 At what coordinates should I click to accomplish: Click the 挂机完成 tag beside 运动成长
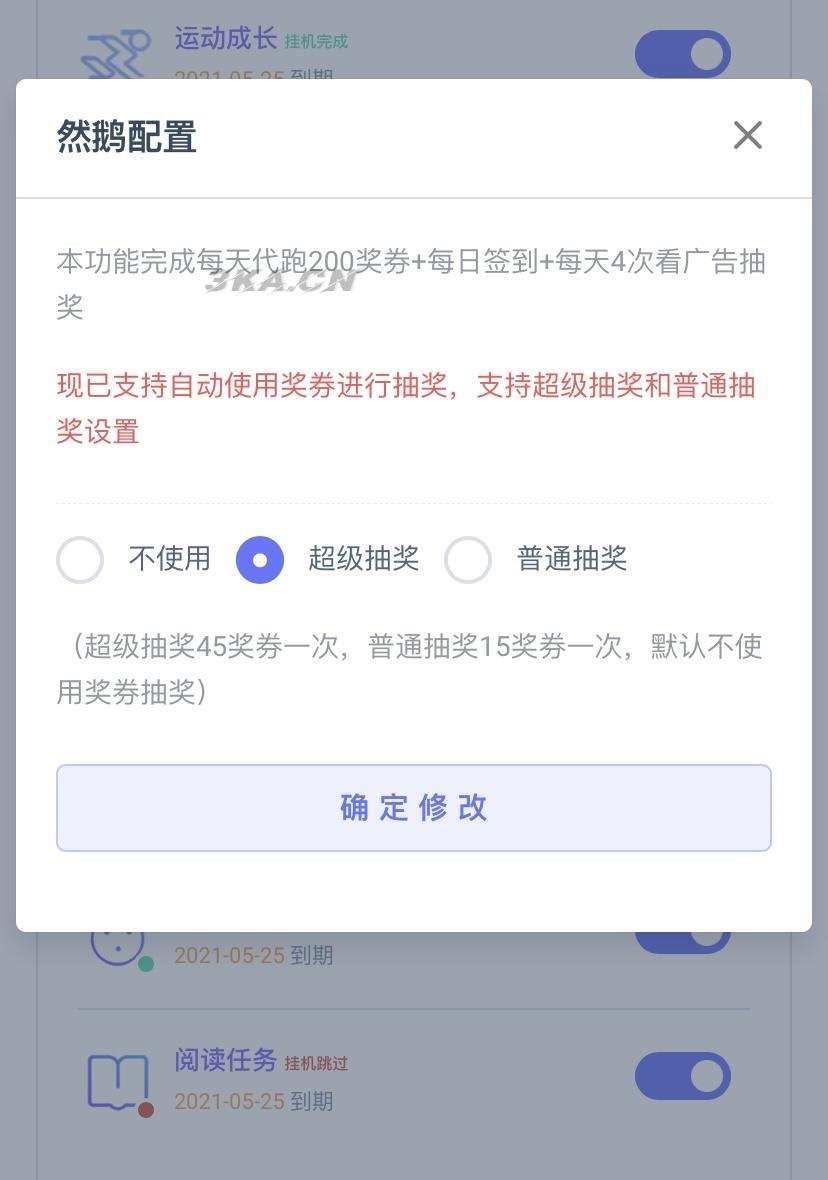point(317,42)
